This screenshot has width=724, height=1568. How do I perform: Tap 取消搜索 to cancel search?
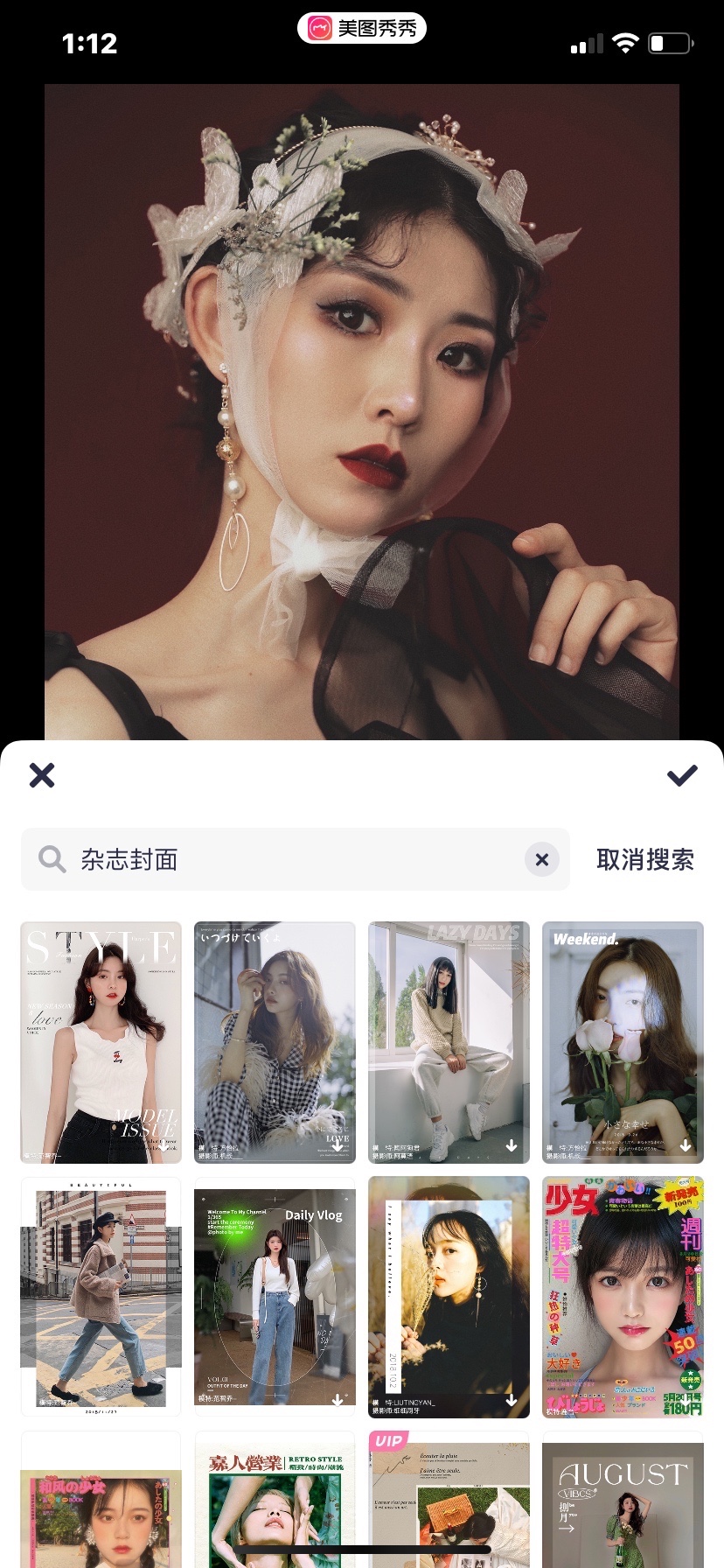click(x=645, y=859)
